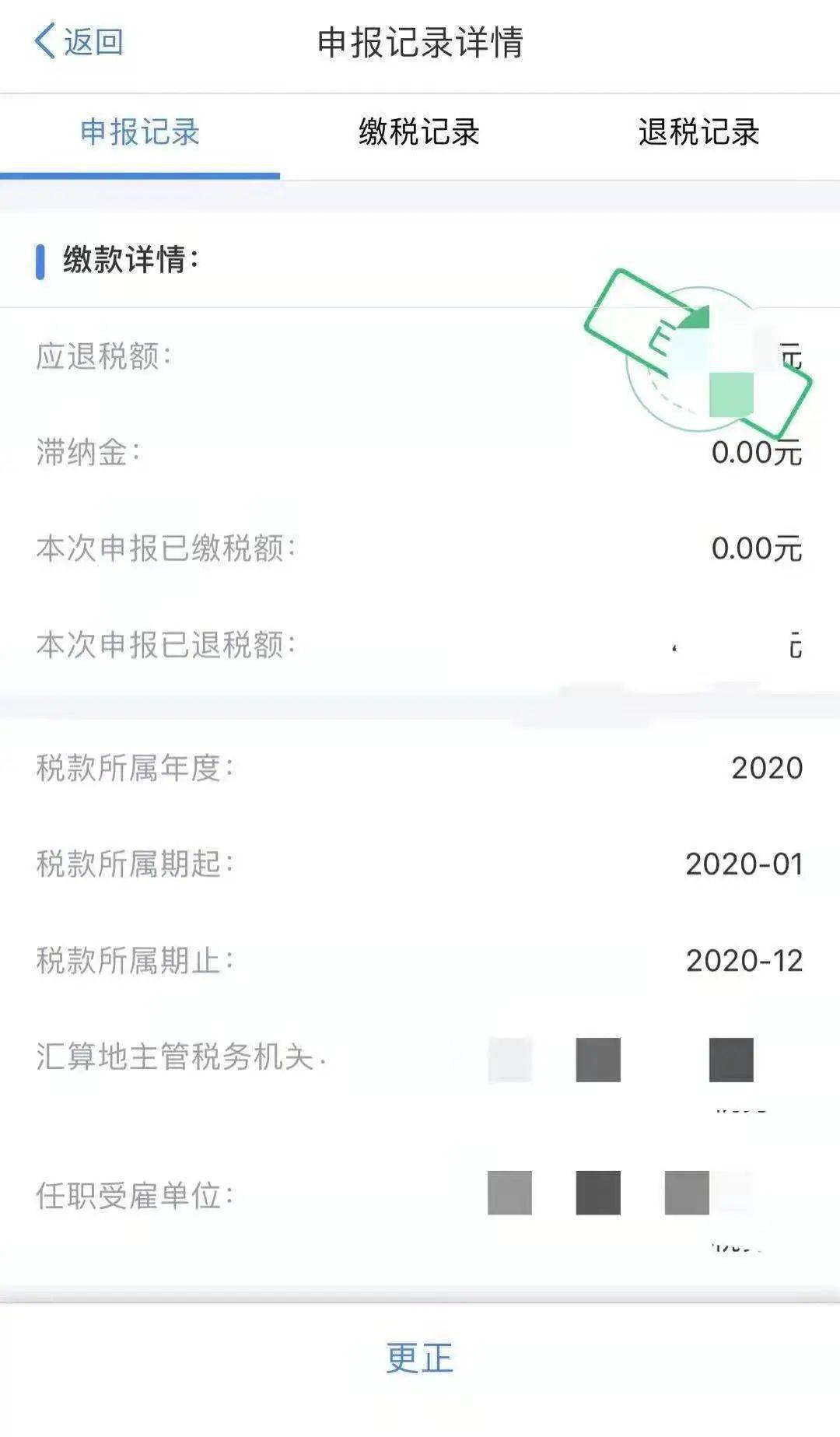The width and height of the screenshot is (840, 1437).
Task: Select the 税款所属年度 value 2020
Action: [x=767, y=769]
